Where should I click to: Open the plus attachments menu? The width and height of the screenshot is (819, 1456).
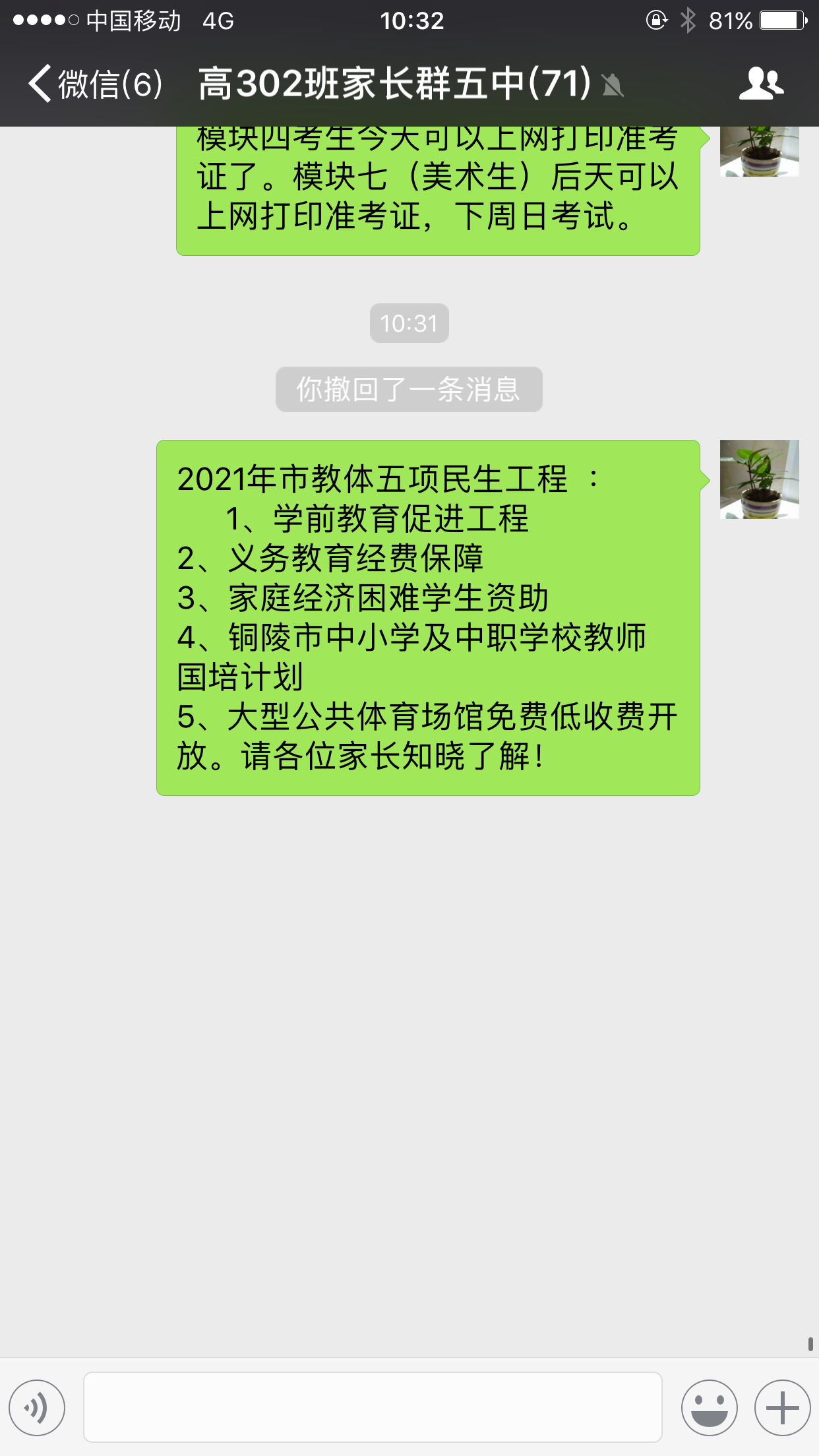[782, 1407]
